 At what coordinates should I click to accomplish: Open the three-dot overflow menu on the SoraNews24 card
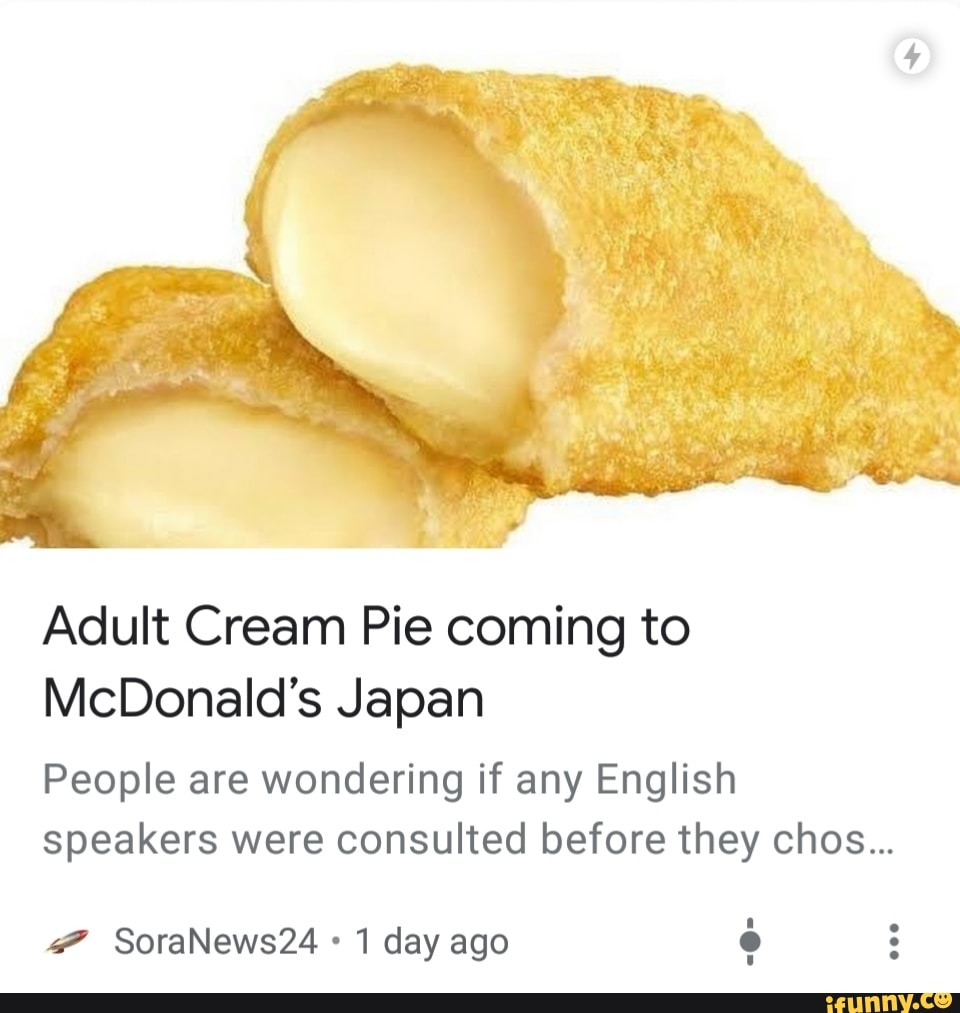click(895, 942)
